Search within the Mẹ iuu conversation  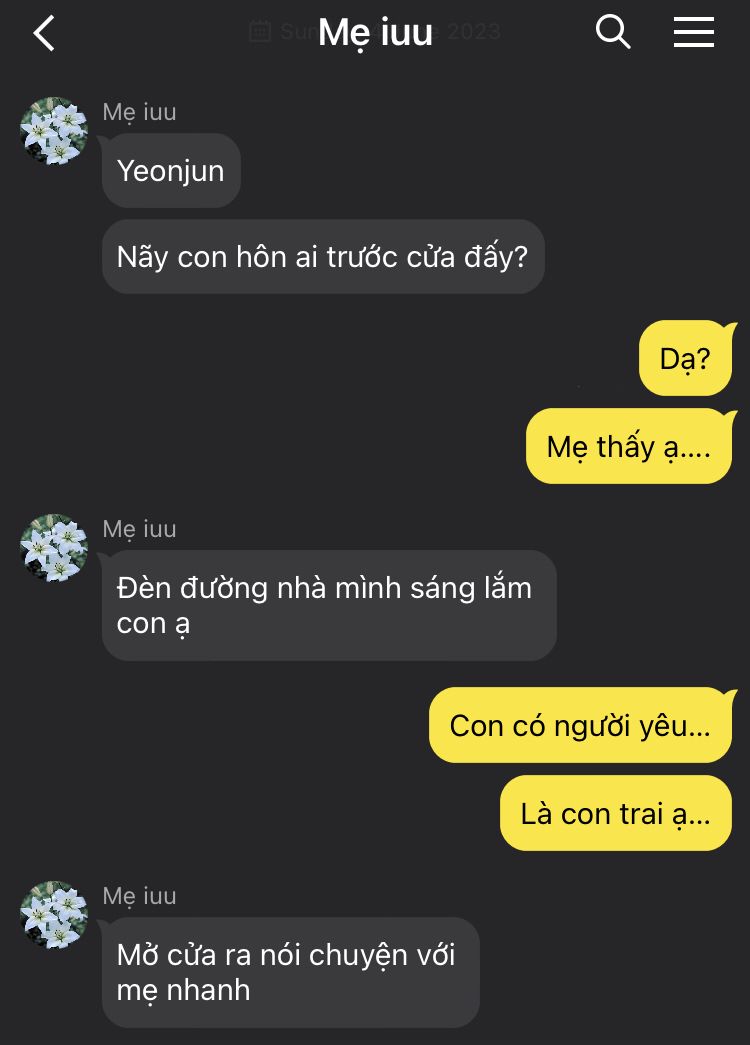[613, 32]
